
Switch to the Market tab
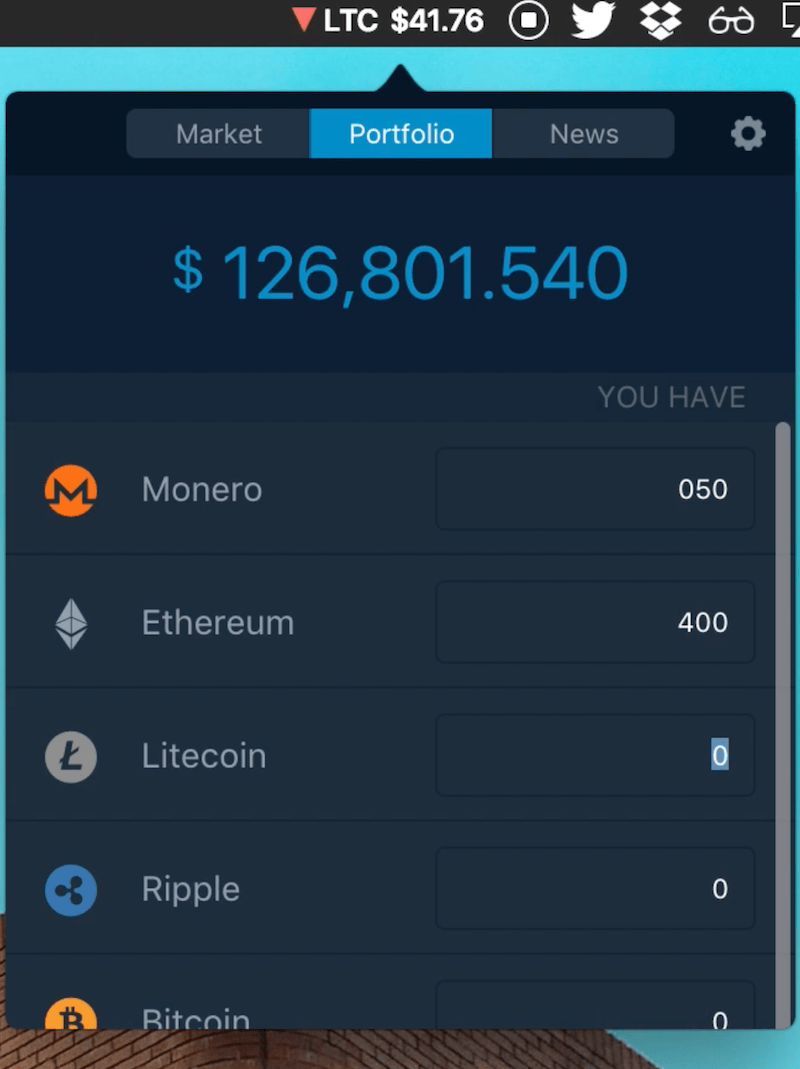click(x=218, y=134)
